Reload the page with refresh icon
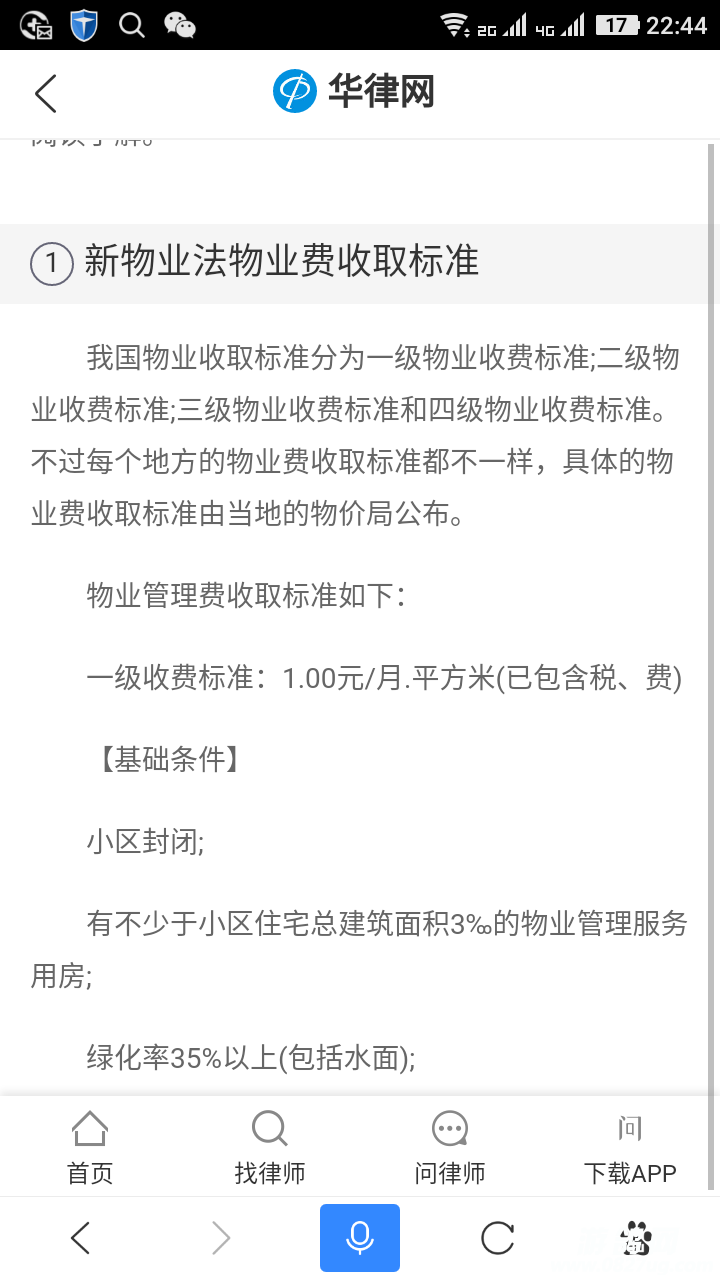This screenshot has width=720, height=1280. (x=497, y=1238)
